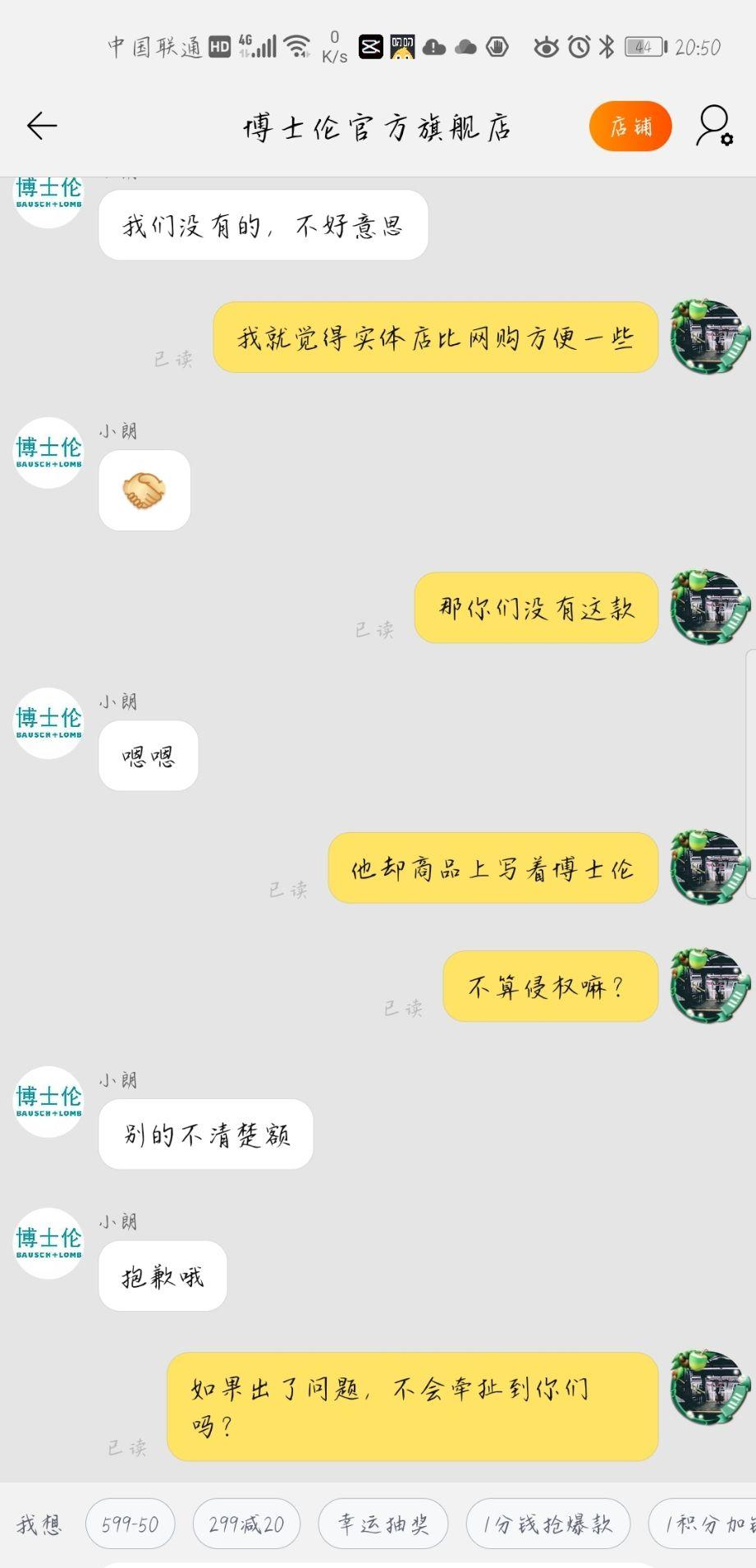Image resolution: width=756 pixels, height=1568 pixels.
Task: Go back with the arrow icon
Action: tap(42, 126)
